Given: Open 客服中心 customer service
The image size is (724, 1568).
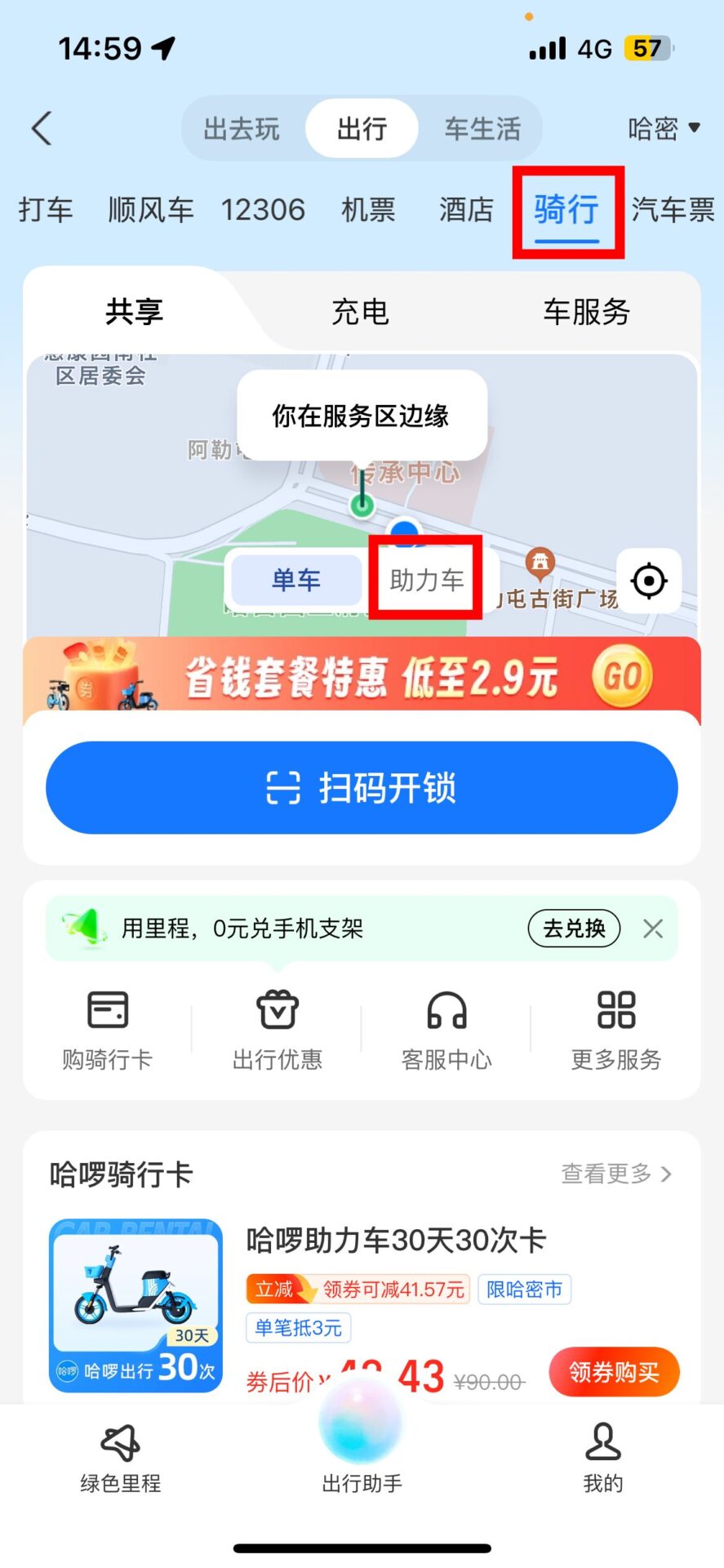Looking at the screenshot, I should click(x=446, y=1027).
